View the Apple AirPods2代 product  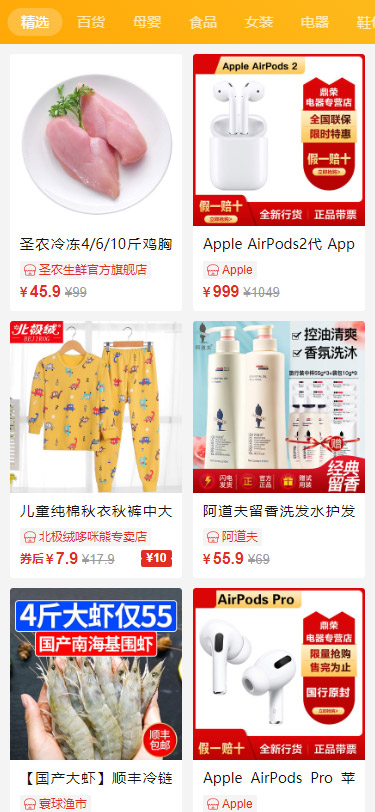click(279, 182)
